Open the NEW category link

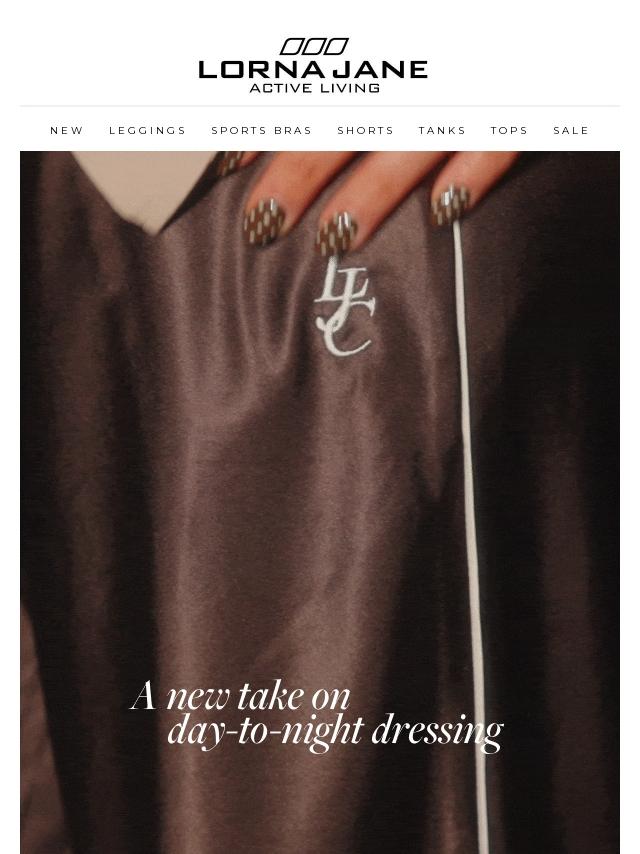(x=67, y=130)
